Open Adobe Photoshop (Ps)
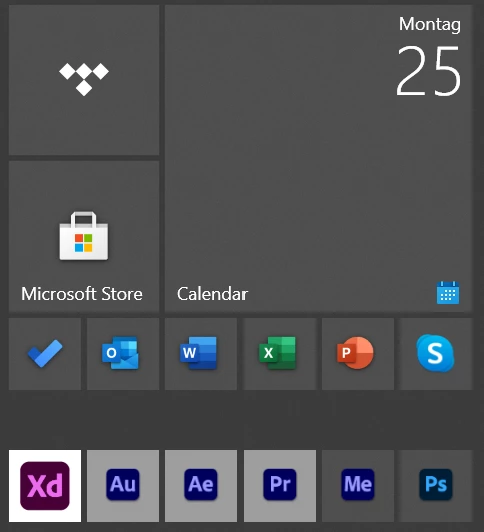 pyautogui.click(x=436, y=486)
